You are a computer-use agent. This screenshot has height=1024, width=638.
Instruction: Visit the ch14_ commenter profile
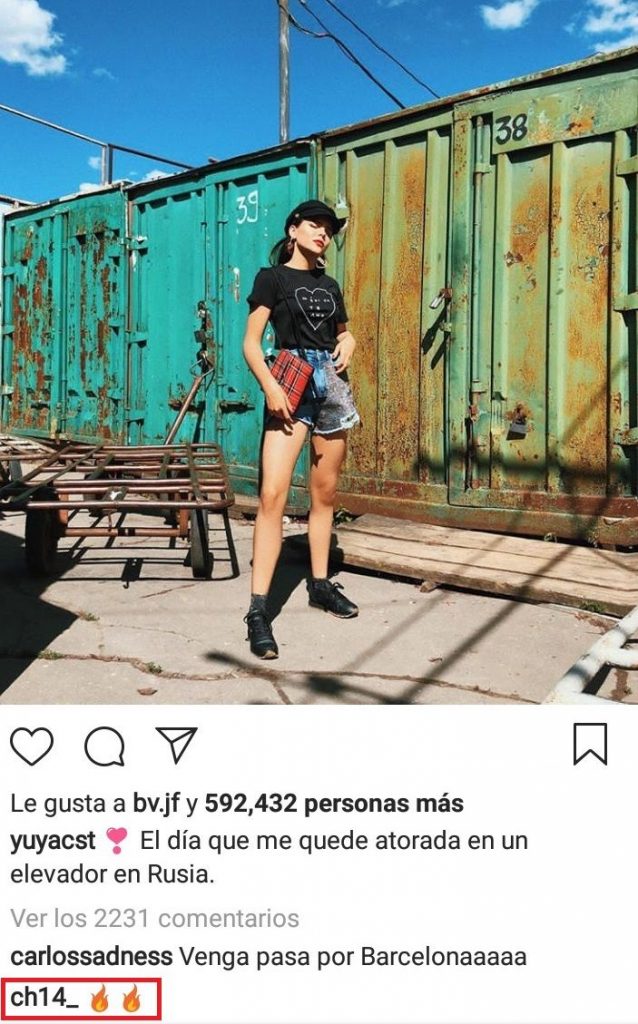pyautogui.click(x=44, y=997)
